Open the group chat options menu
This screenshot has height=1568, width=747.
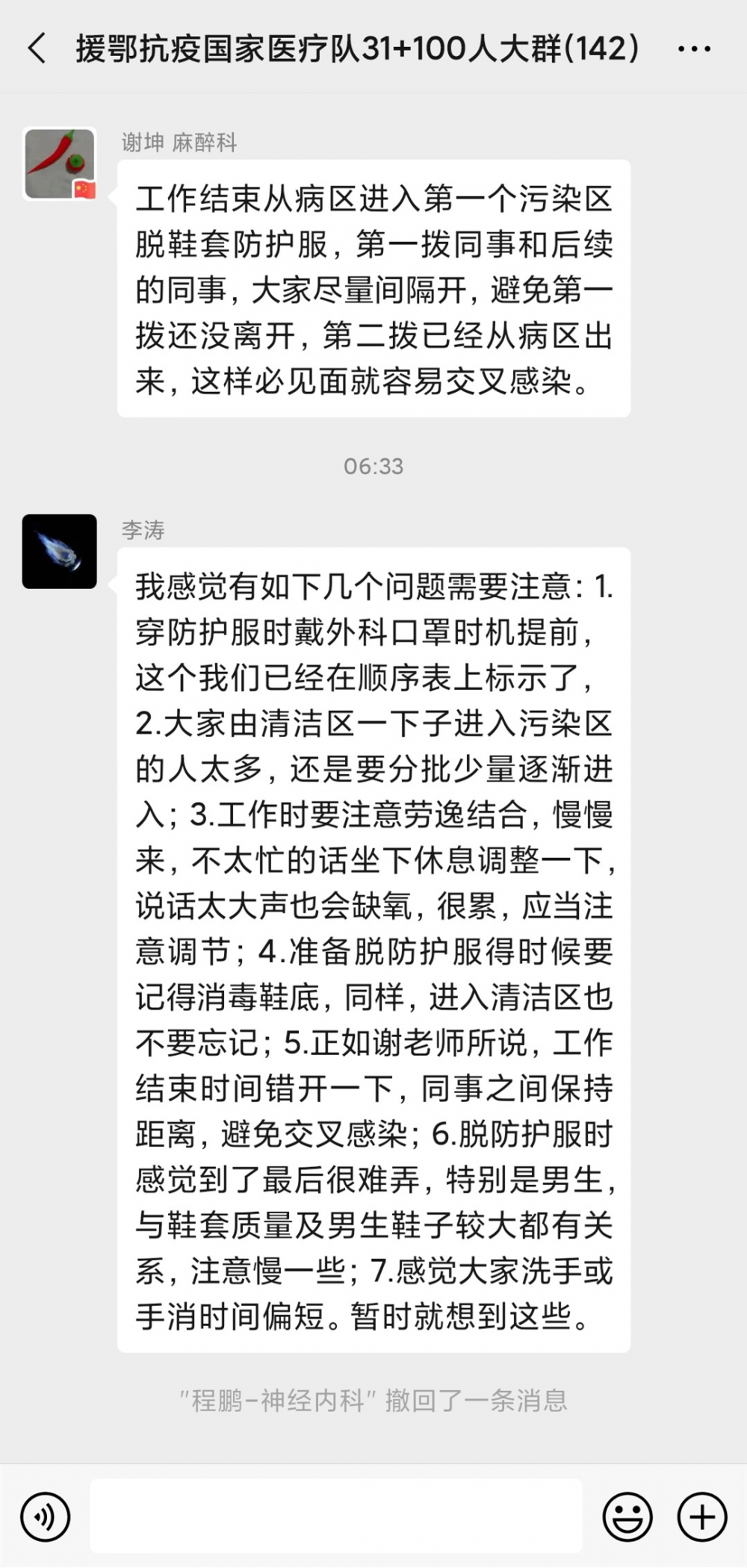pos(693,49)
